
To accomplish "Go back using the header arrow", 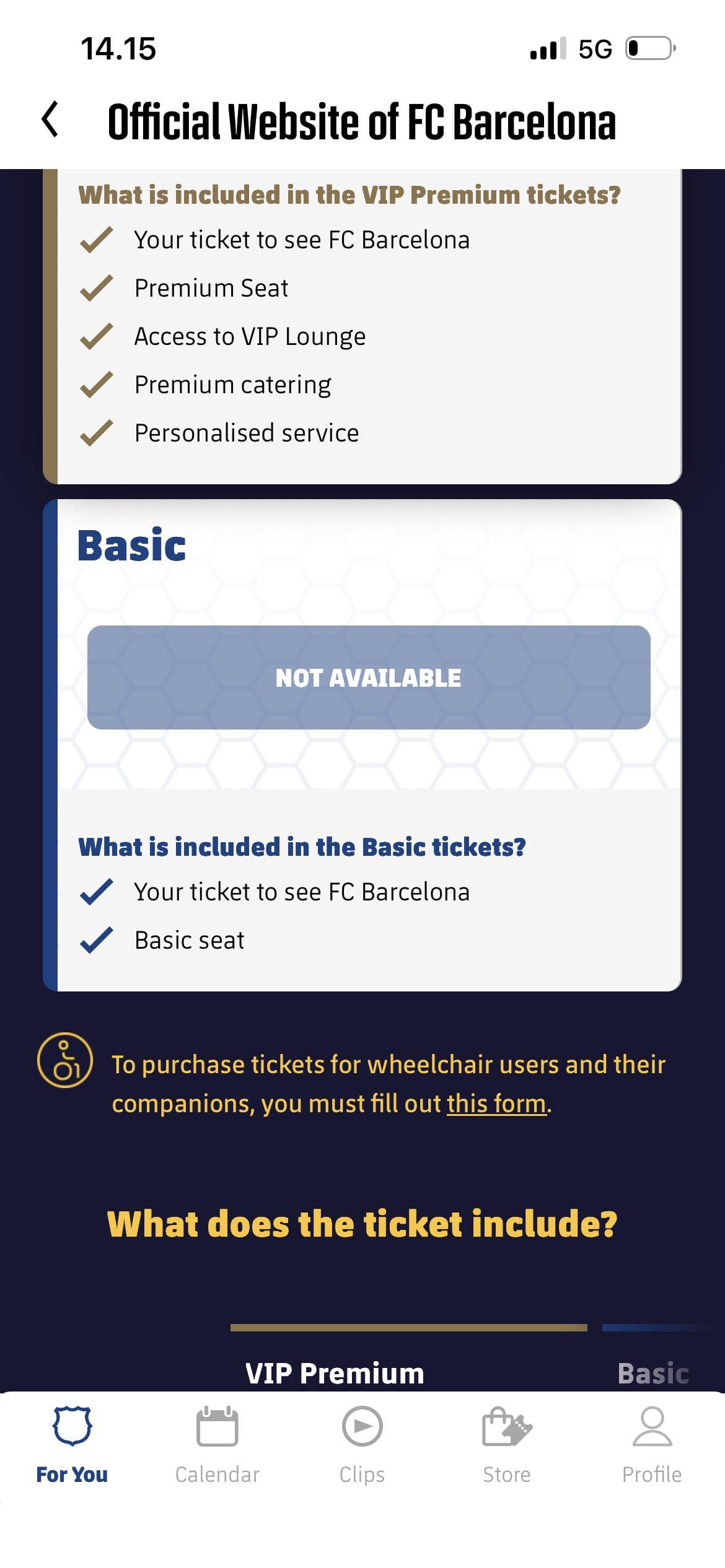I will pos(51,120).
